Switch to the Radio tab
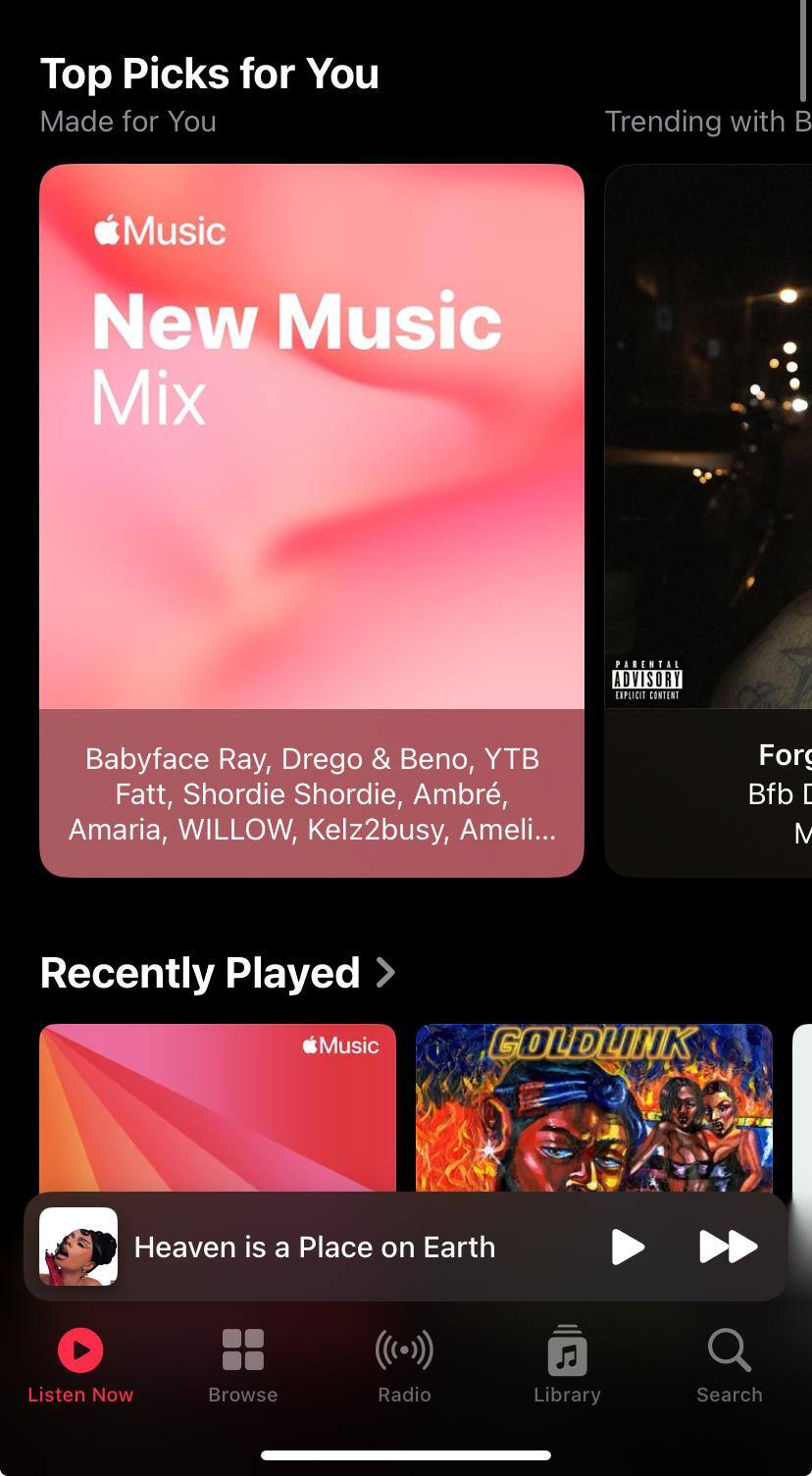Image resolution: width=812 pixels, height=1476 pixels. pyautogui.click(x=404, y=1365)
